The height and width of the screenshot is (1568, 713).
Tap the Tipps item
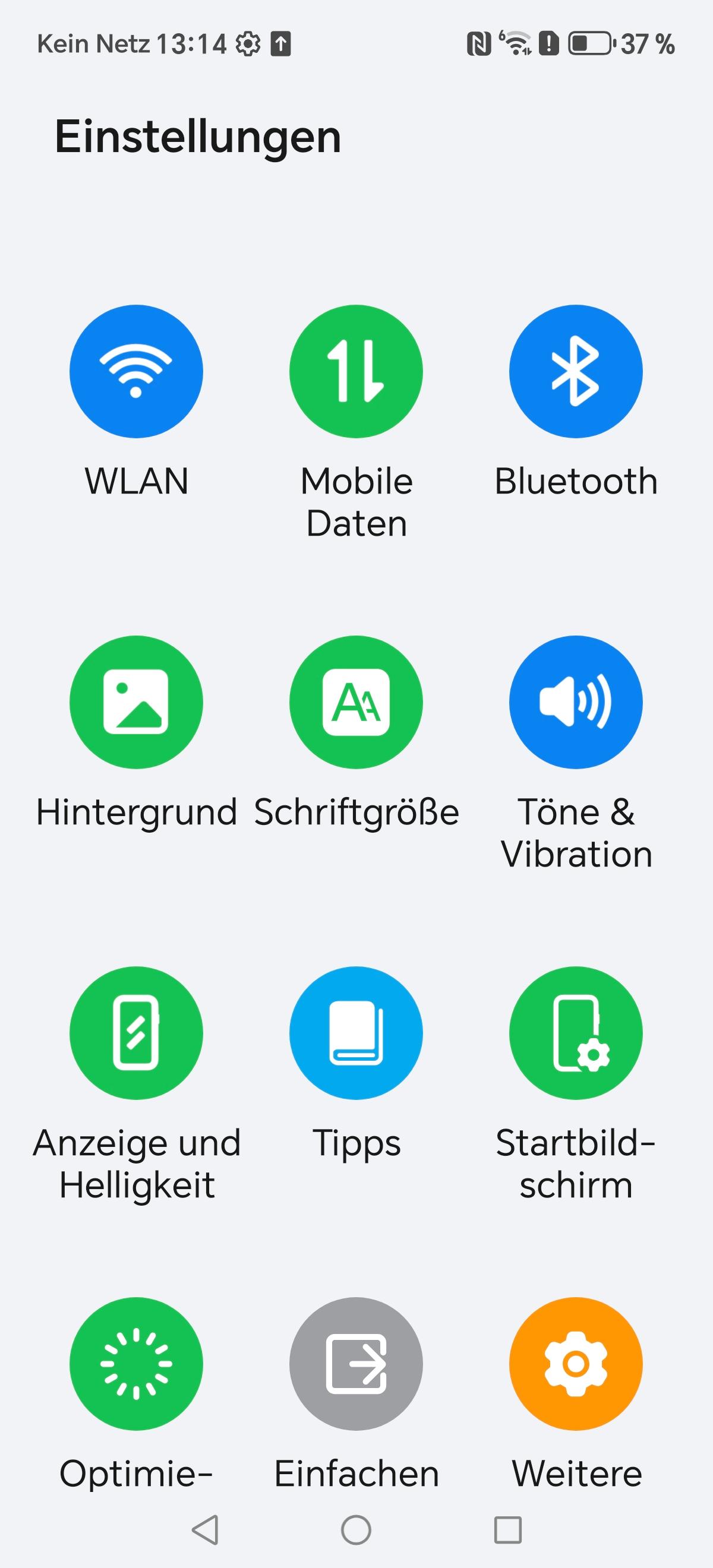(x=356, y=1033)
